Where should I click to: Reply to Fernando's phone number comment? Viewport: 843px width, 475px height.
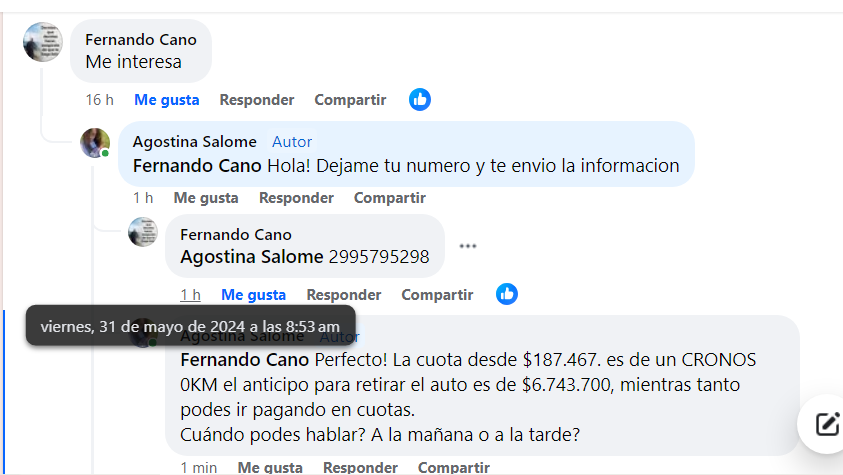click(x=344, y=295)
